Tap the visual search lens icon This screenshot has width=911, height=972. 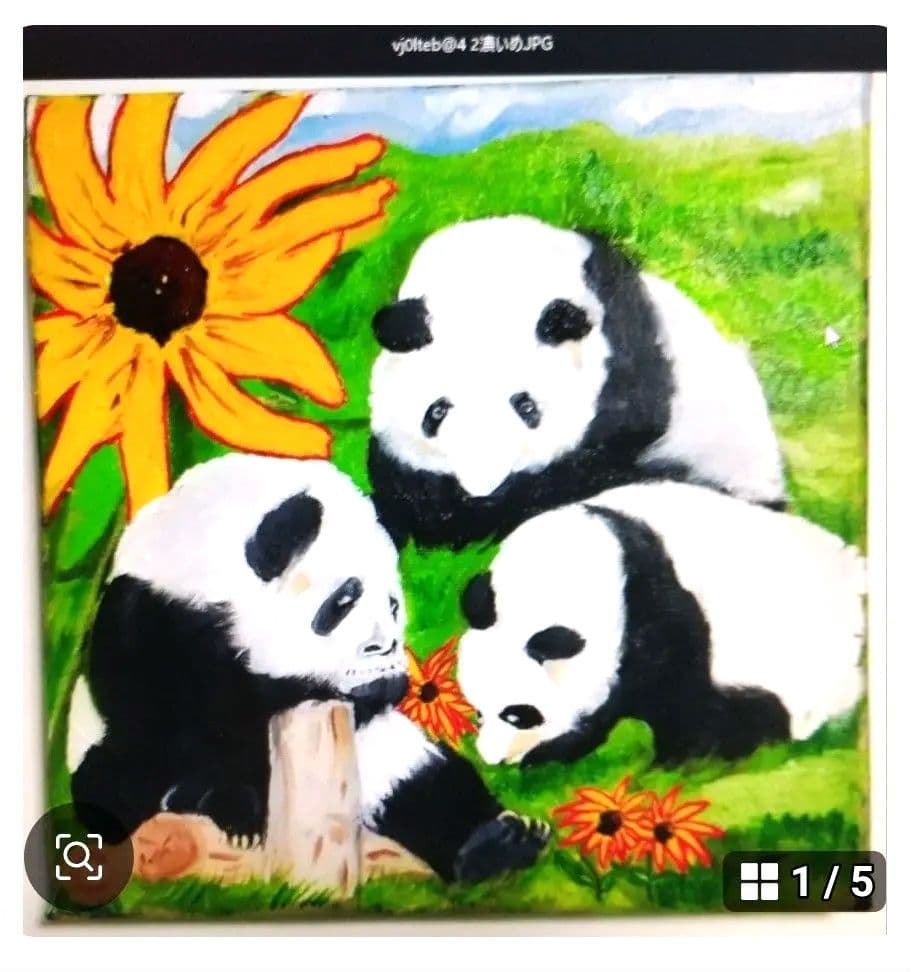79,857
